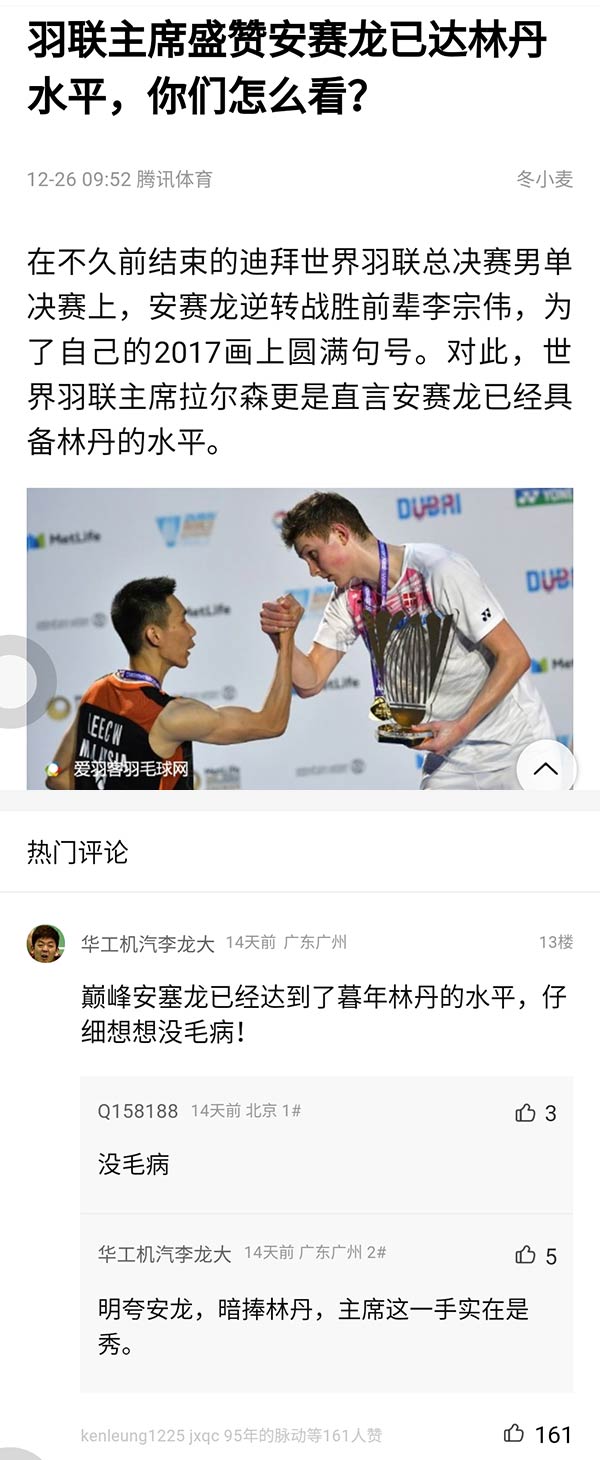
Task: Like the top comment with 161 likes
Action: (515, 1434)
